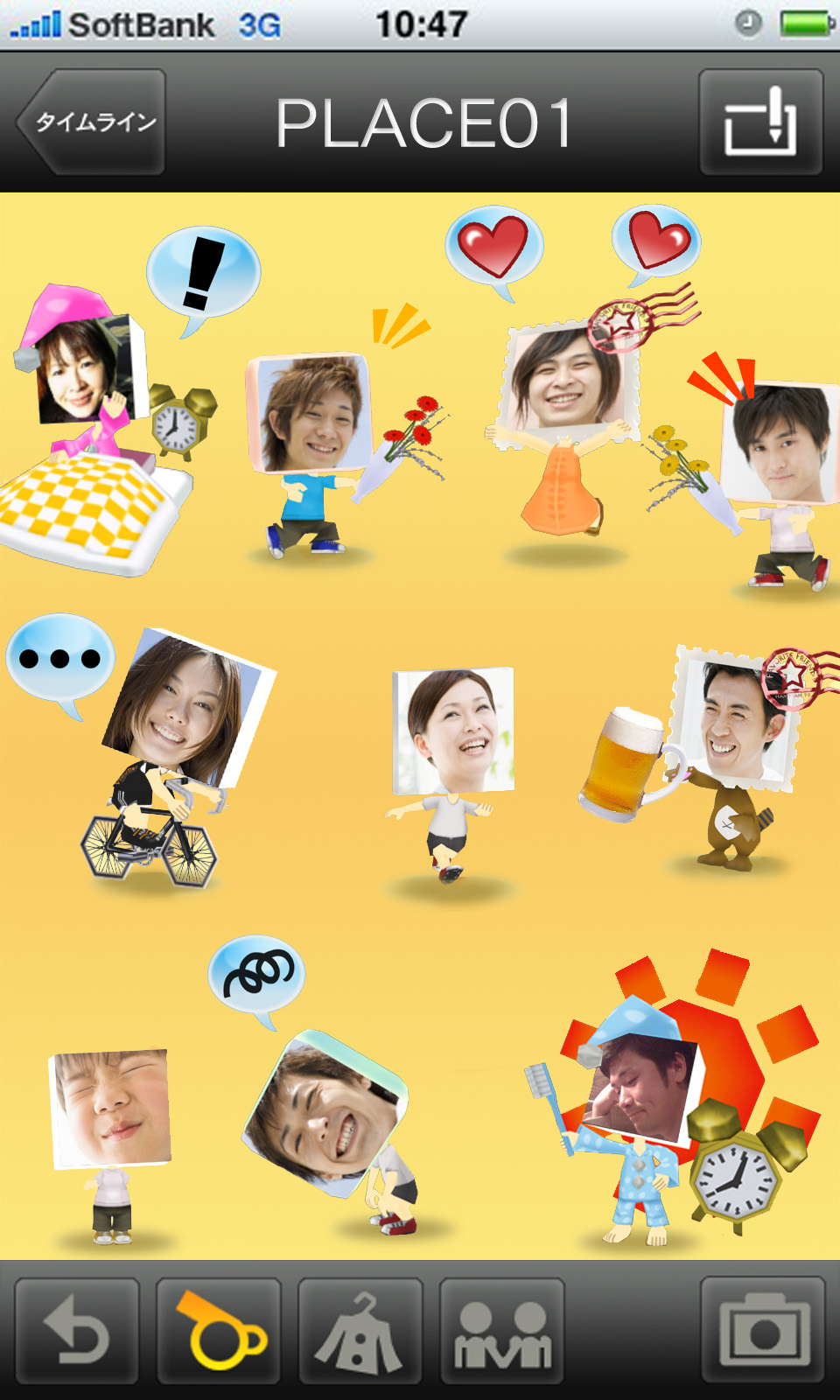840x1400 pixels.
Task: Open the compose post icon
Action: 761,122
